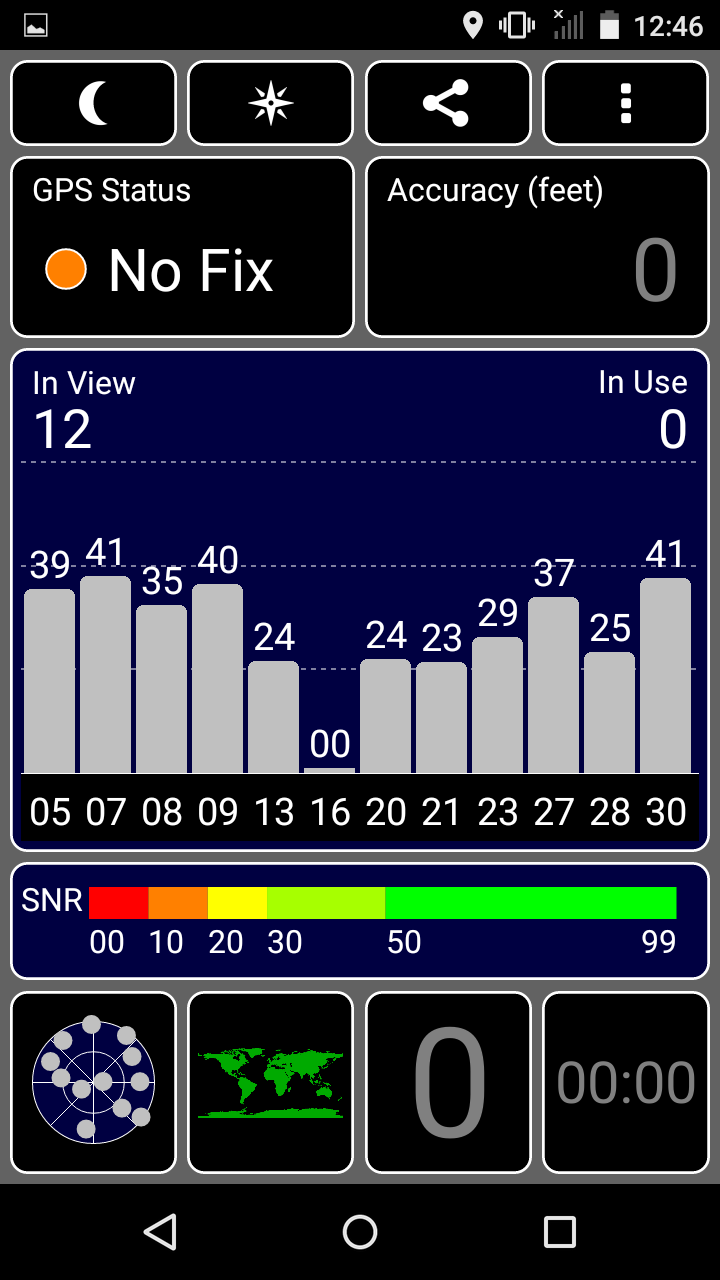720x1280 pixels.
Task: Go back using the navigation bar
Action: (x=160, y=1232)
